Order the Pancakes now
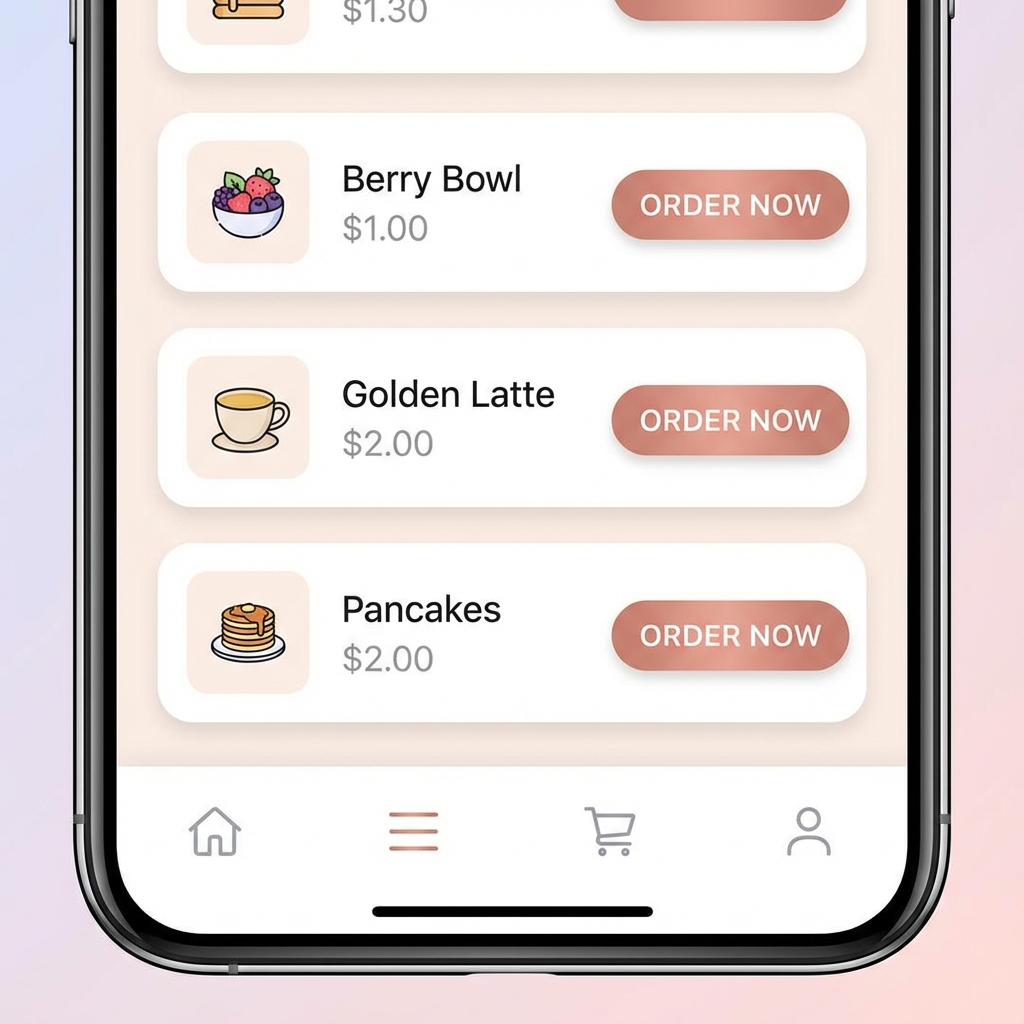 730,635
